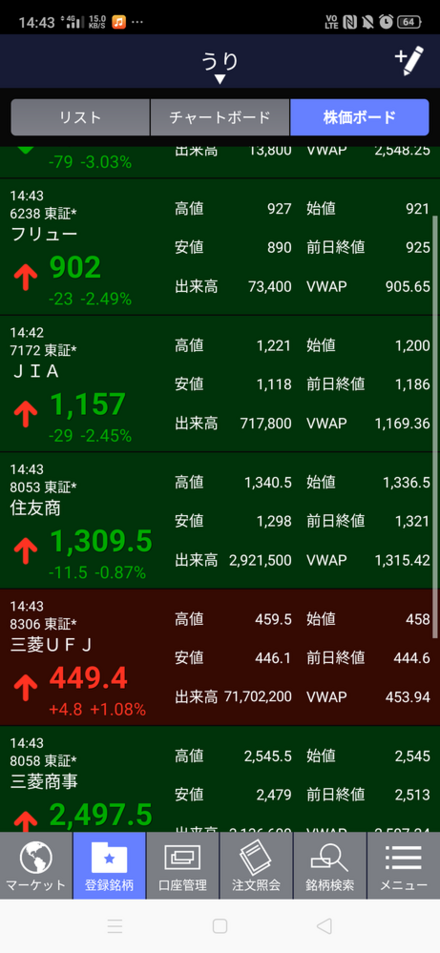Go to the マーケット tab
The height and width of the screenshot is (953, 440).
[36, 865]
